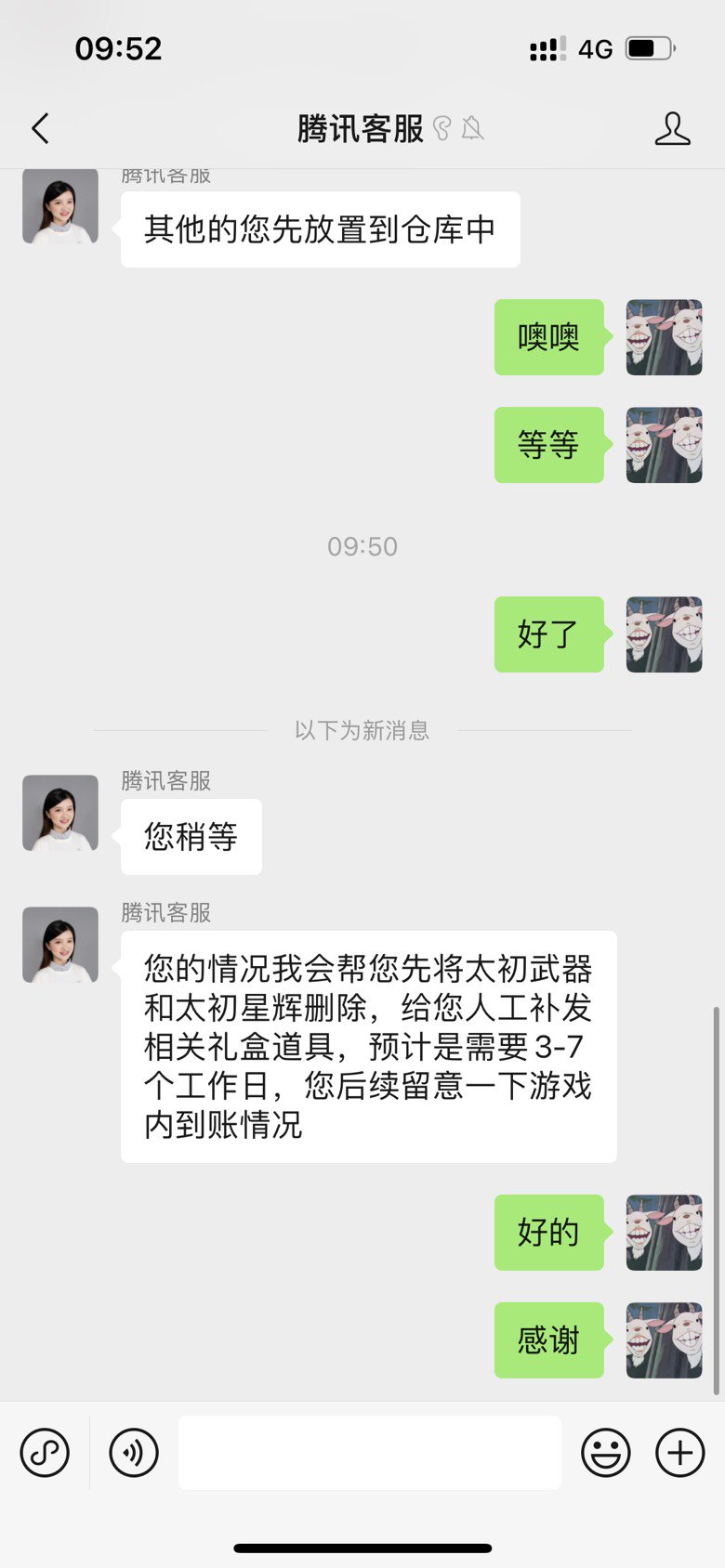Viewport: 725px width, 1568px height.
Task: Switch to voice message input
Action: [x=134, y=1452]
